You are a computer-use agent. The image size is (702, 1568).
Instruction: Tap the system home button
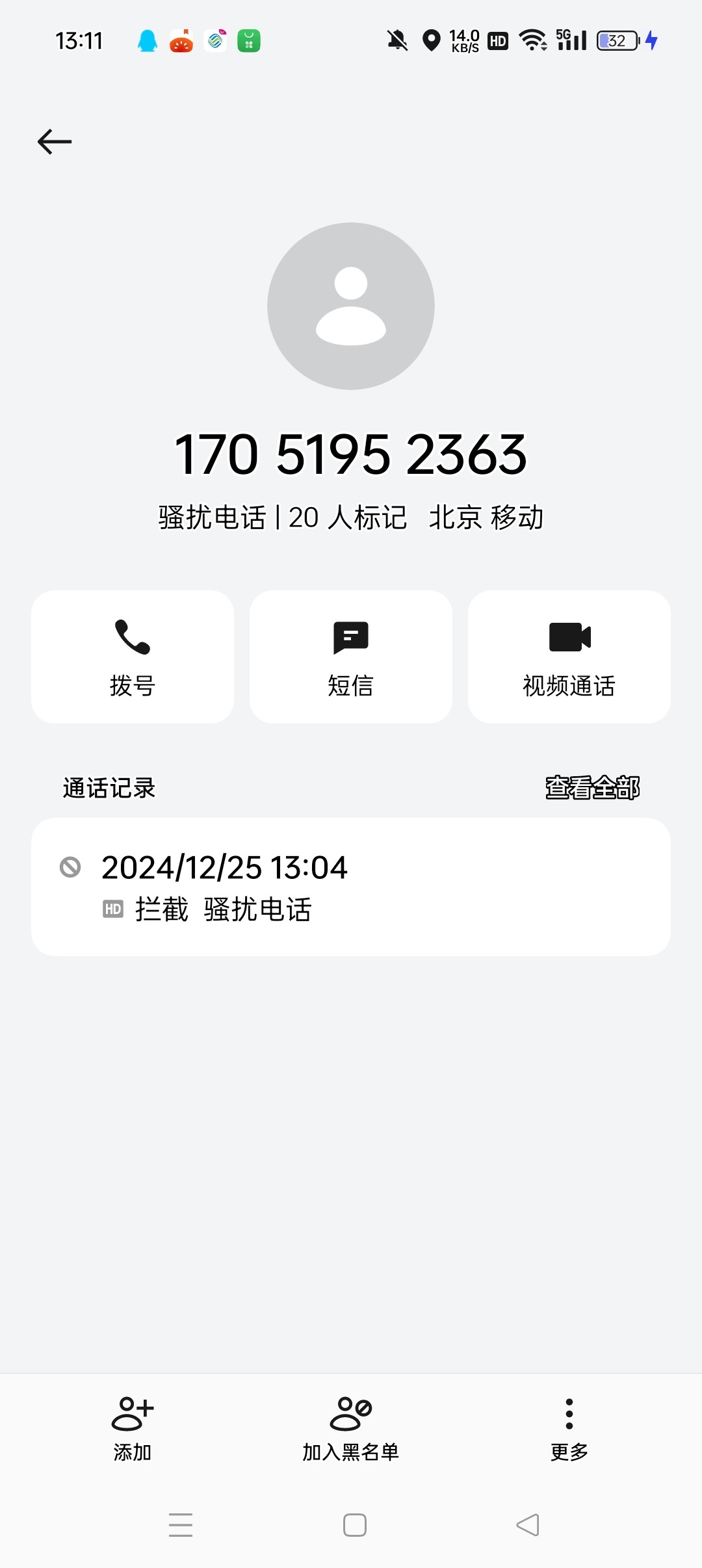355,1525
